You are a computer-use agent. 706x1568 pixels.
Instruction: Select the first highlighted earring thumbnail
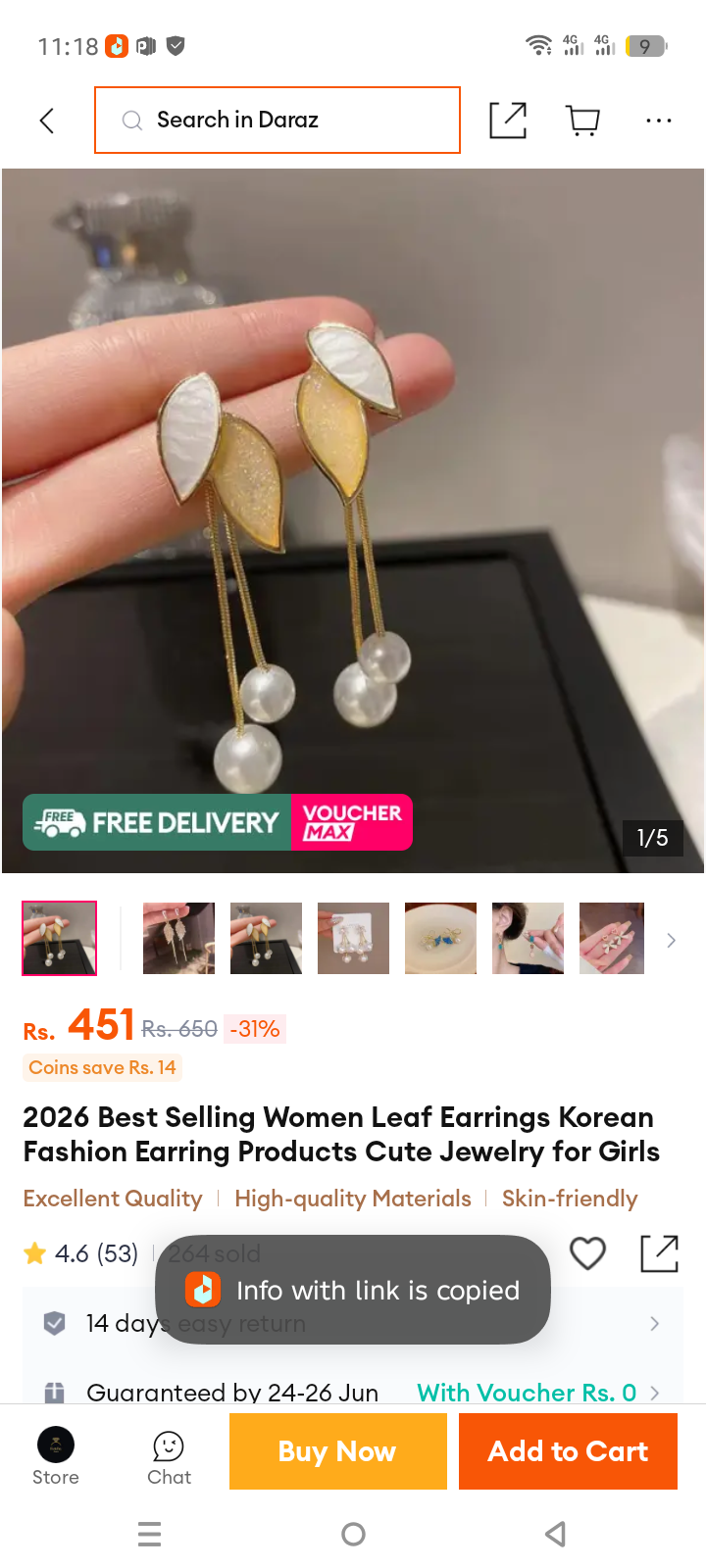[60, 938]
